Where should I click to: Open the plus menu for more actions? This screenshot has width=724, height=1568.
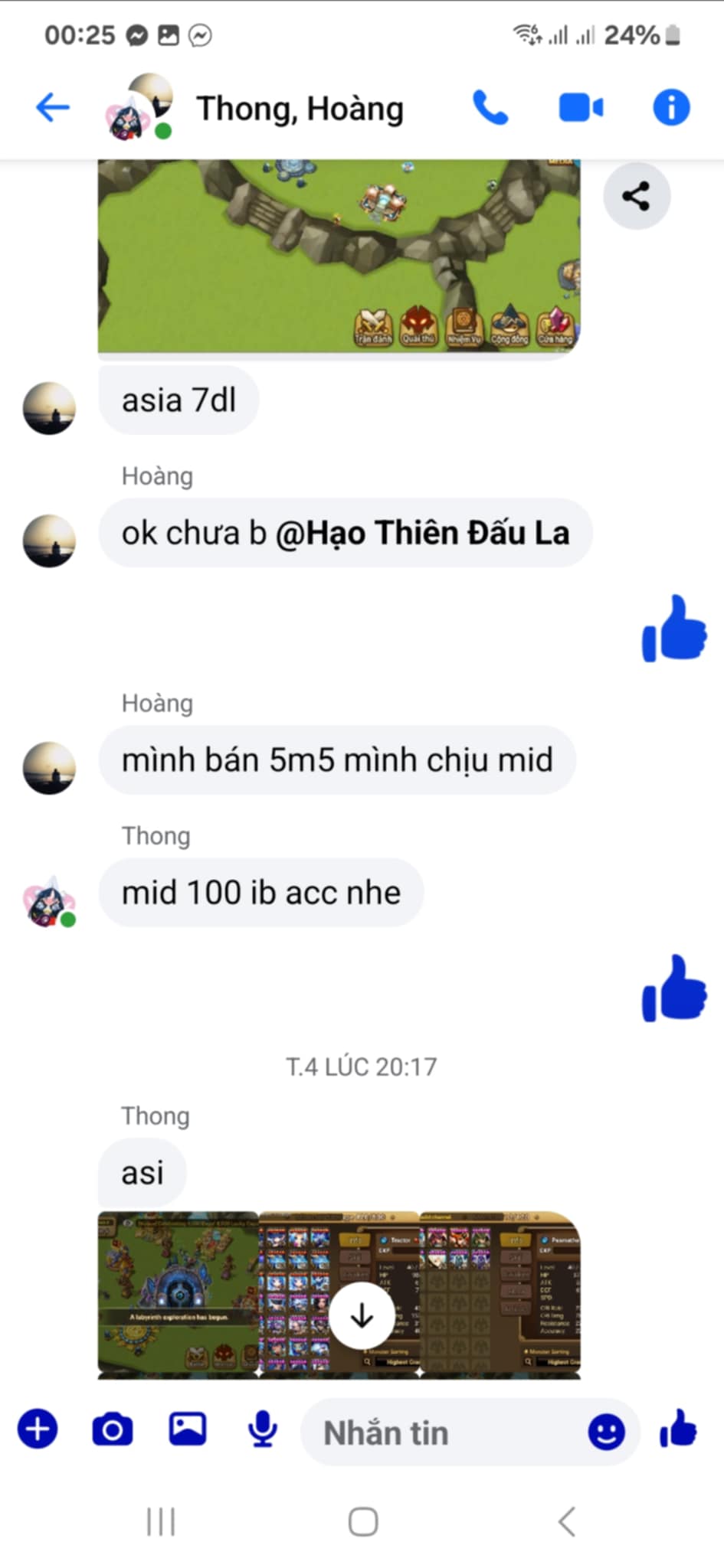38,1429
